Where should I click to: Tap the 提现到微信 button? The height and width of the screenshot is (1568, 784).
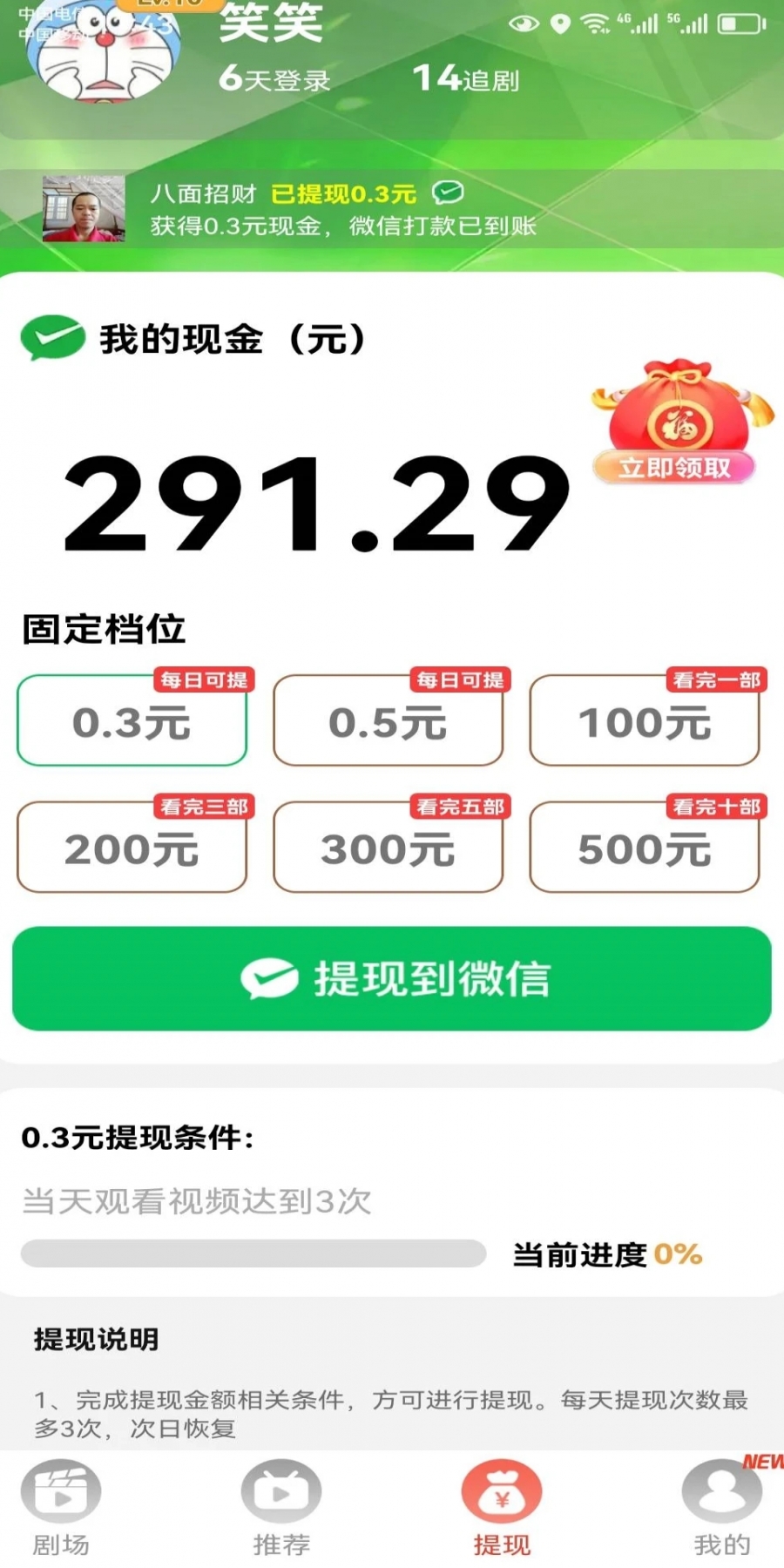pyautogui.click(x=392, y=978)
